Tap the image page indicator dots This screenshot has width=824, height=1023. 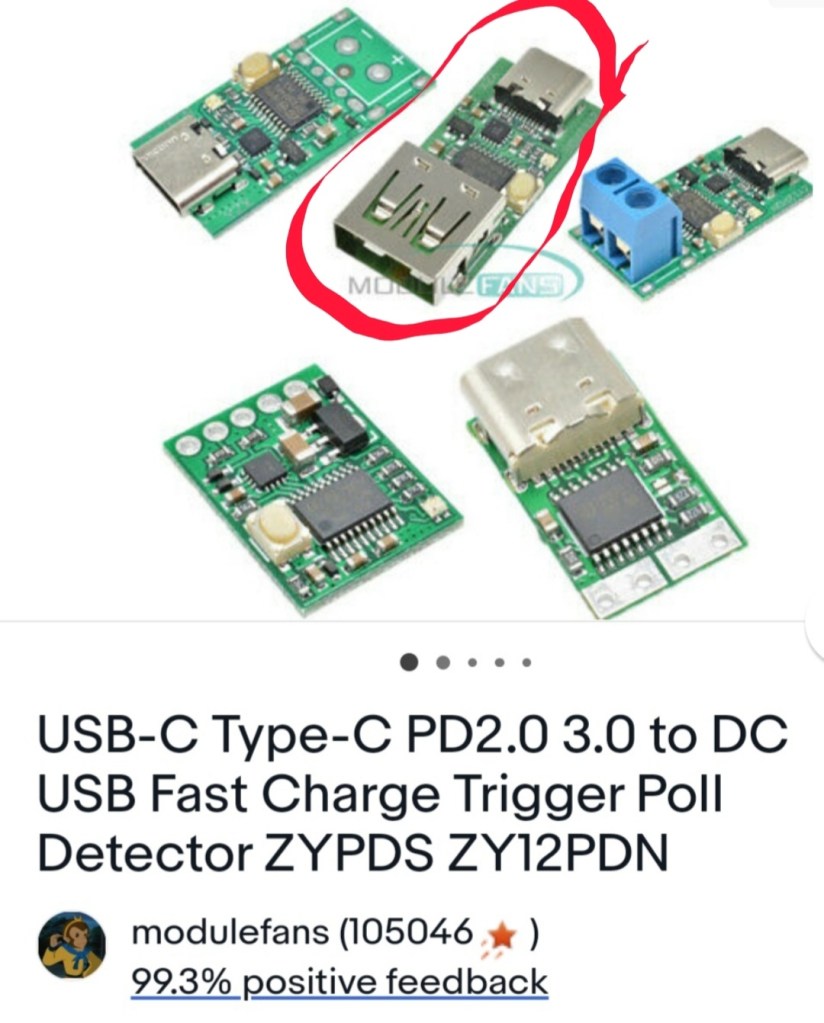point(465,661)
